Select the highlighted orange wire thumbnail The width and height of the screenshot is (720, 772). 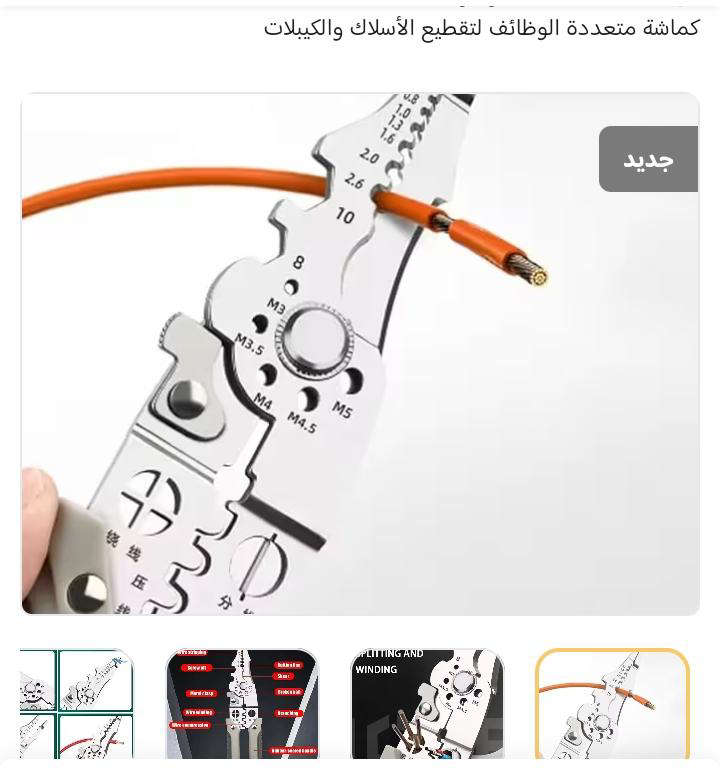pos(612,706)
